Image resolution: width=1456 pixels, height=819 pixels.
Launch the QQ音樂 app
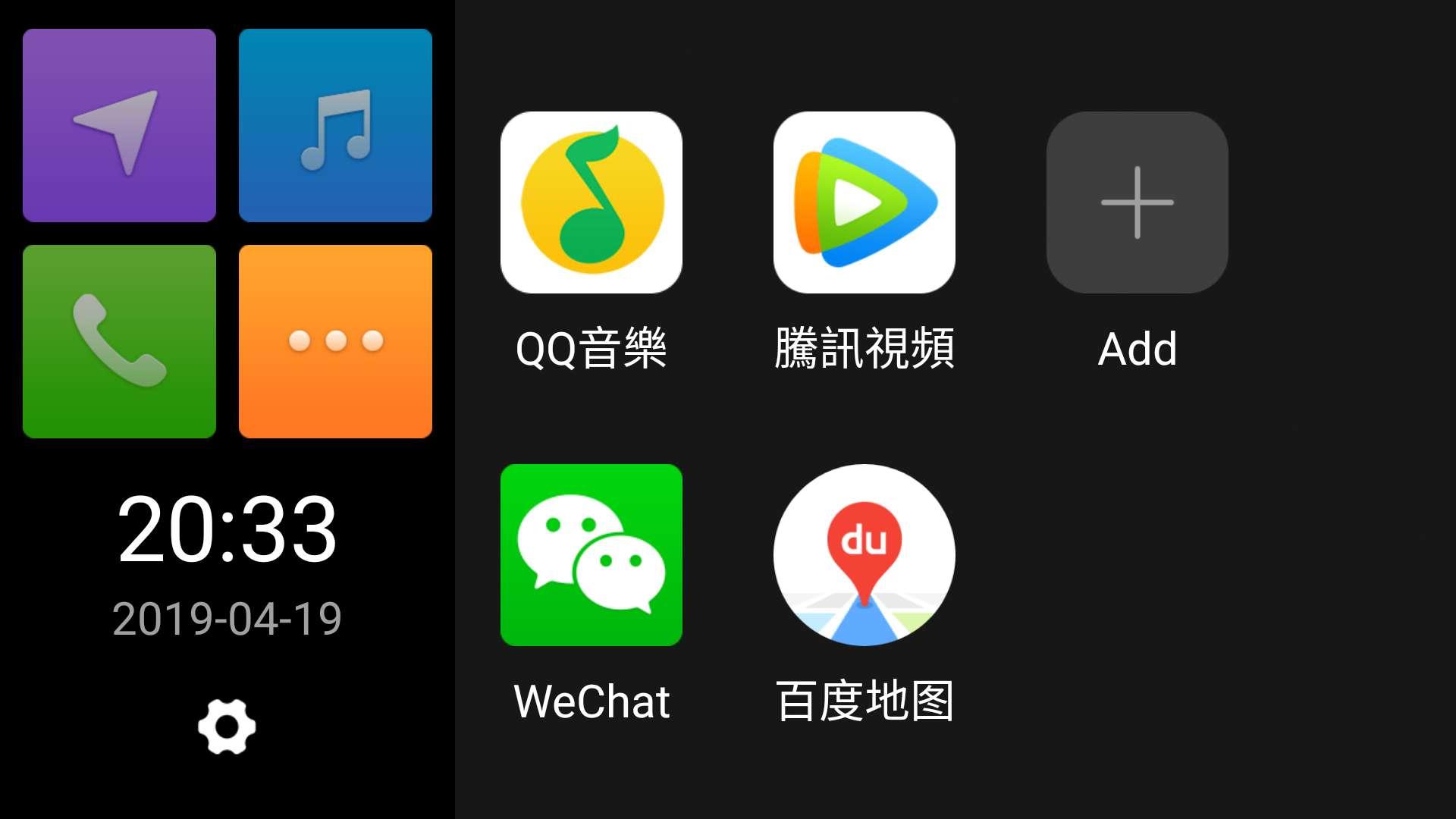[591, 202]
